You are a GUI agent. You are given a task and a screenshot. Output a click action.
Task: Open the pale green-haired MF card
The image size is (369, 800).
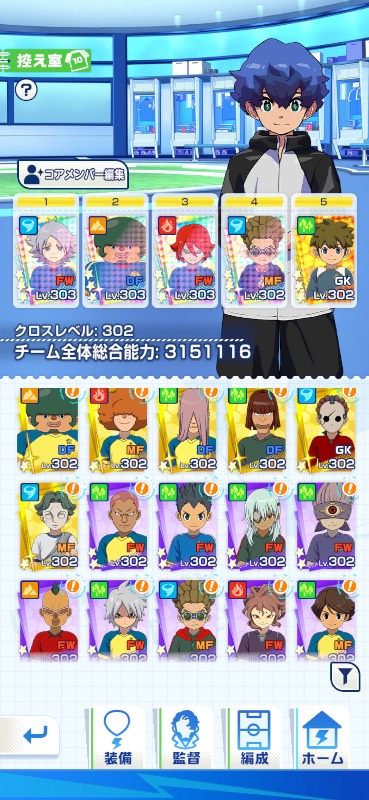[48, 525]
